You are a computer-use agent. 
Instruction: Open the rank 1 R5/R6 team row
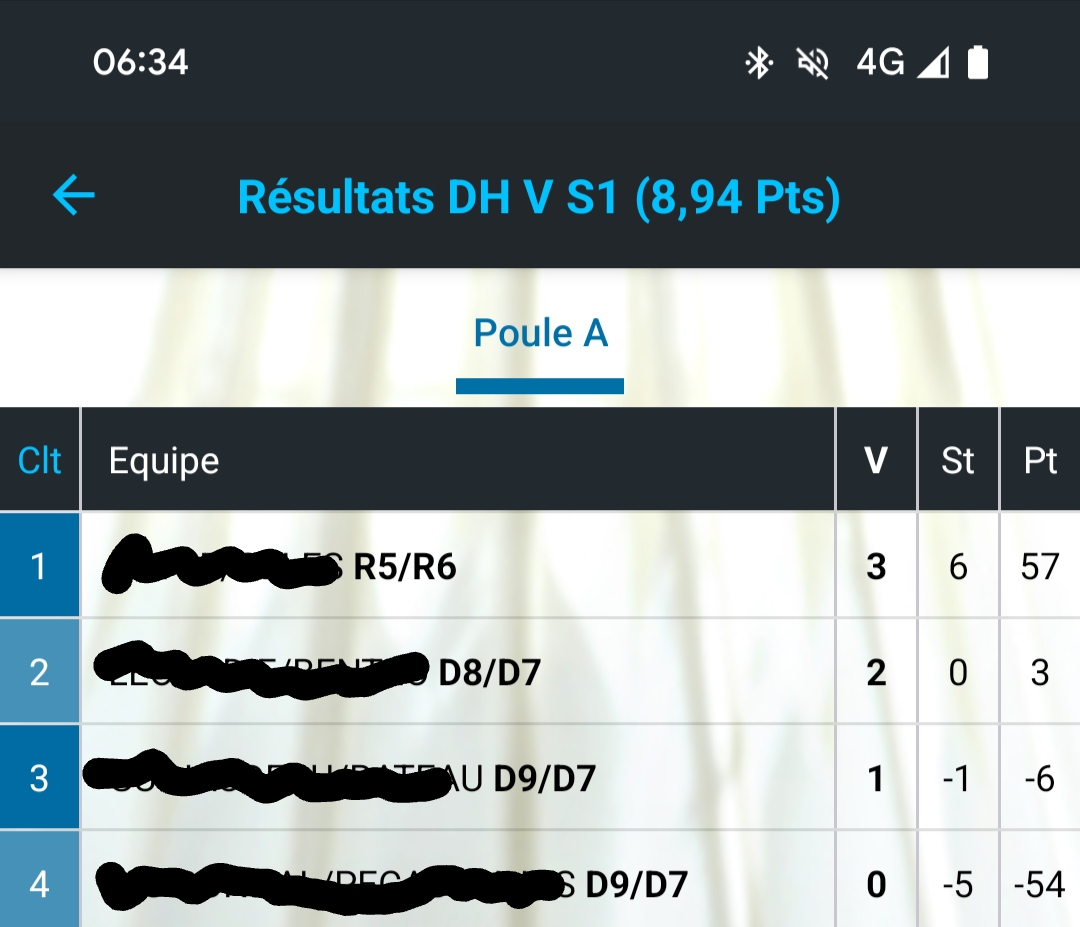pos(456,567)
